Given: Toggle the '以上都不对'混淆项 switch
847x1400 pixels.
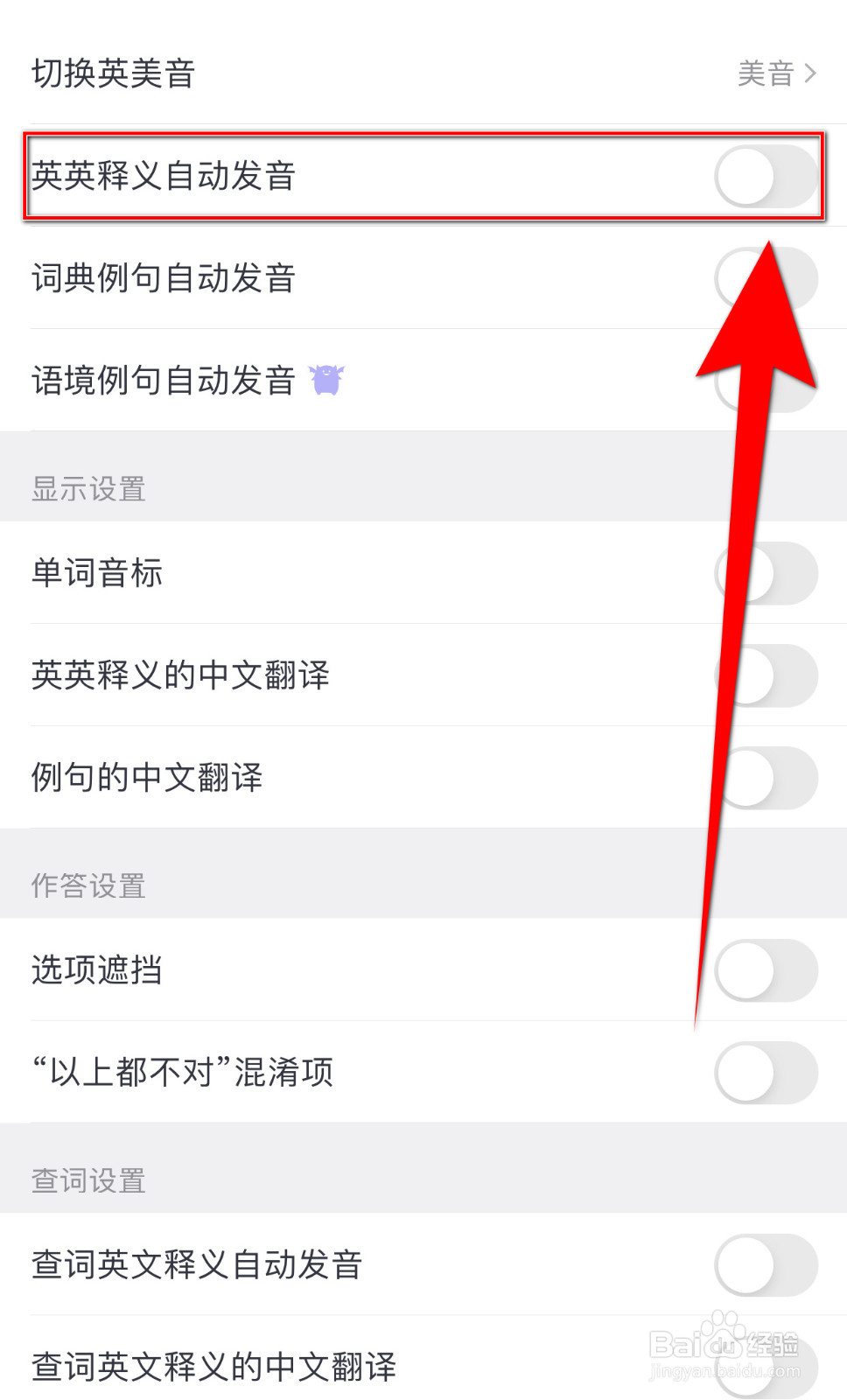Looking at the screenshot, I should click(766, 1072).
